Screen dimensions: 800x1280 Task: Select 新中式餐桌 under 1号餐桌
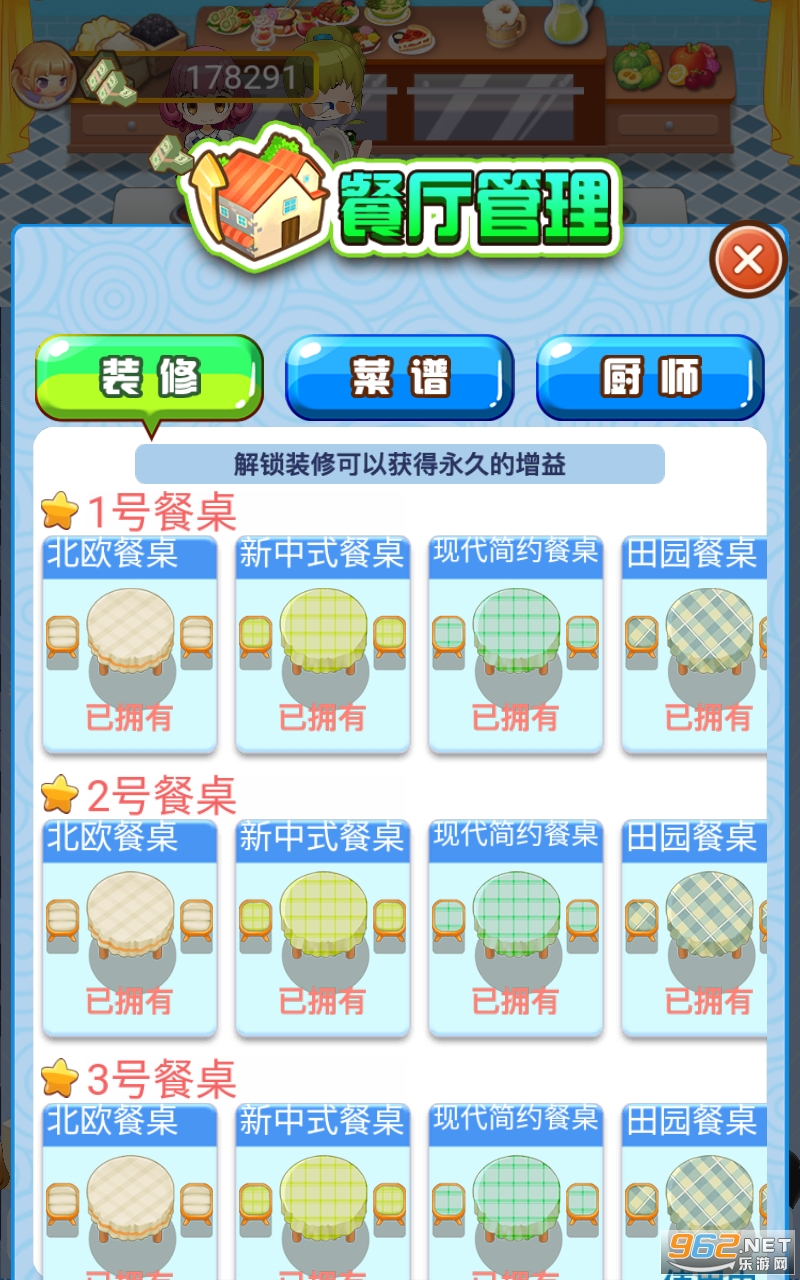[x=322, y=645]
